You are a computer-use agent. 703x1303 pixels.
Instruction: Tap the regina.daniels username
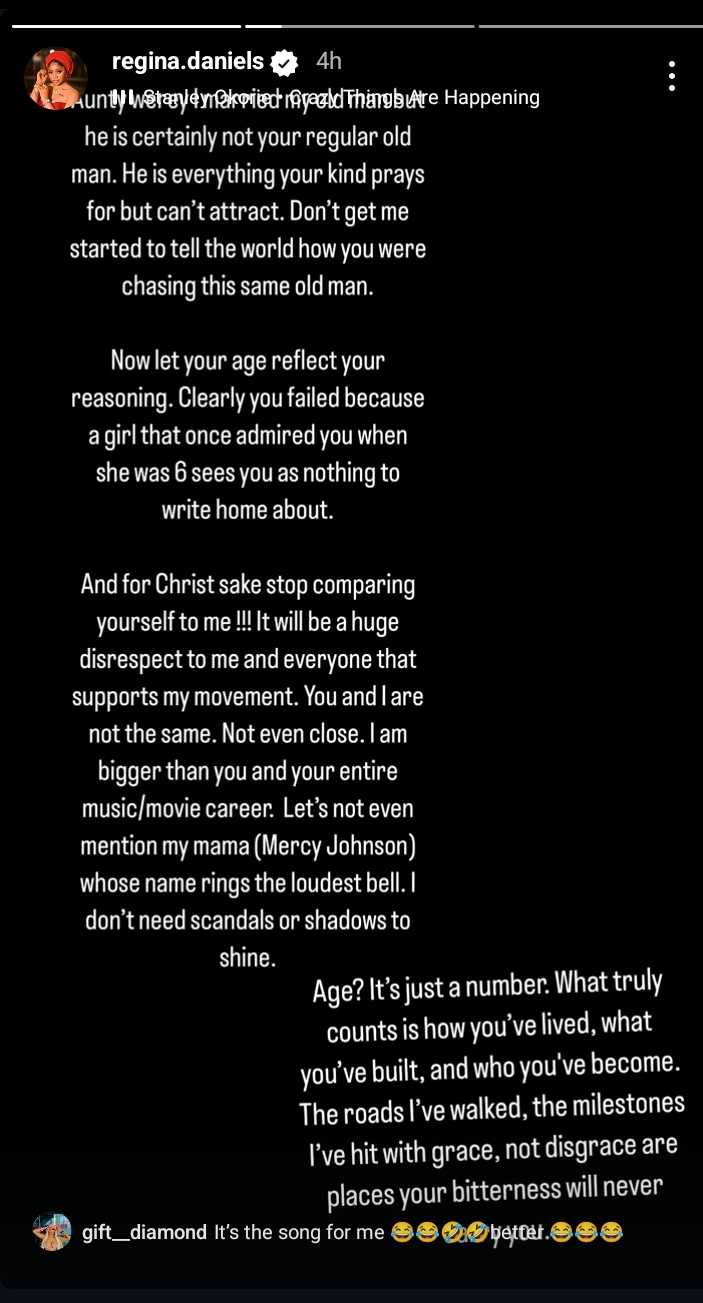(x=187, y=62)
